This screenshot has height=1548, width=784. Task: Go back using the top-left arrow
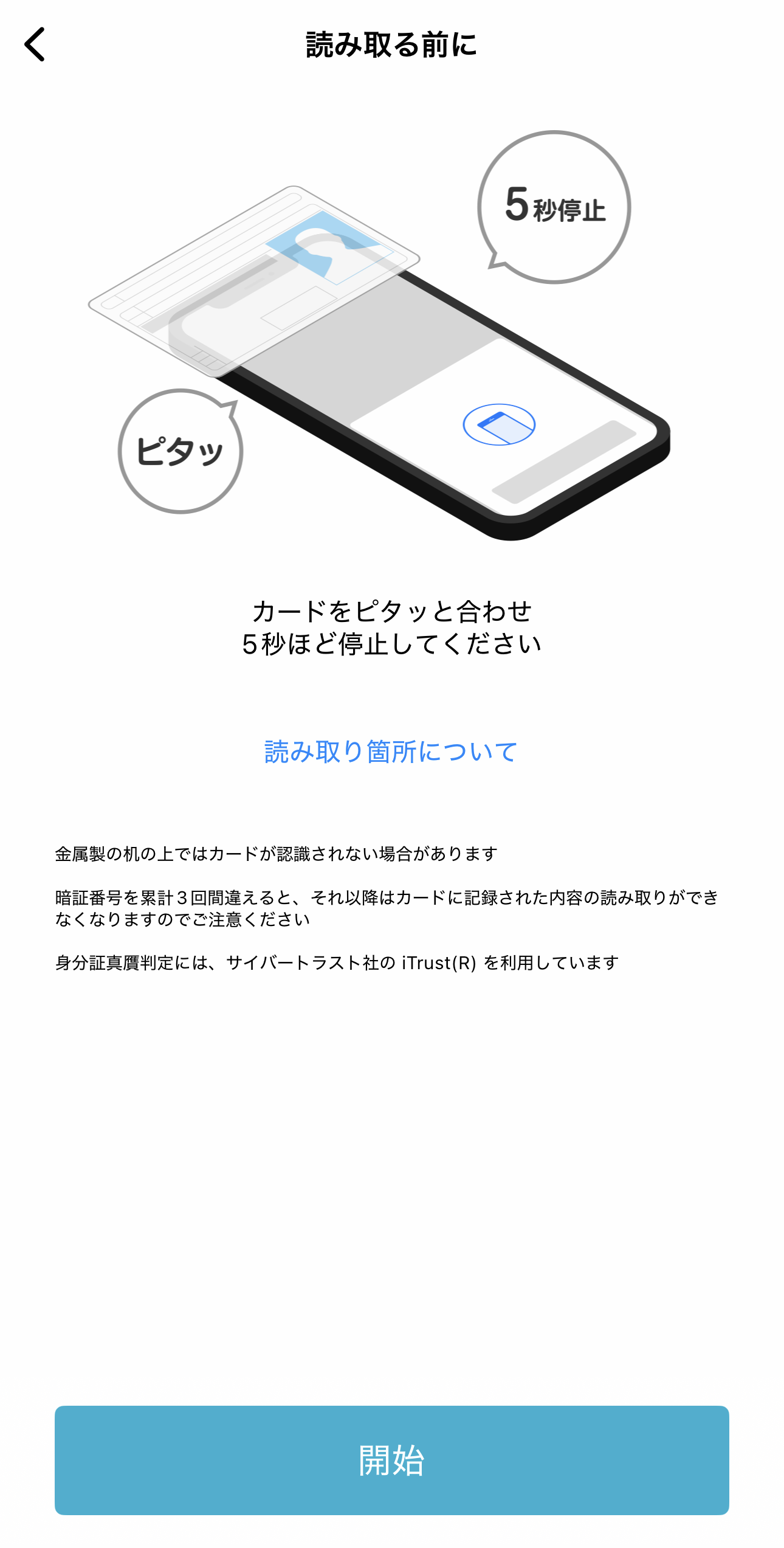[35, 44]
